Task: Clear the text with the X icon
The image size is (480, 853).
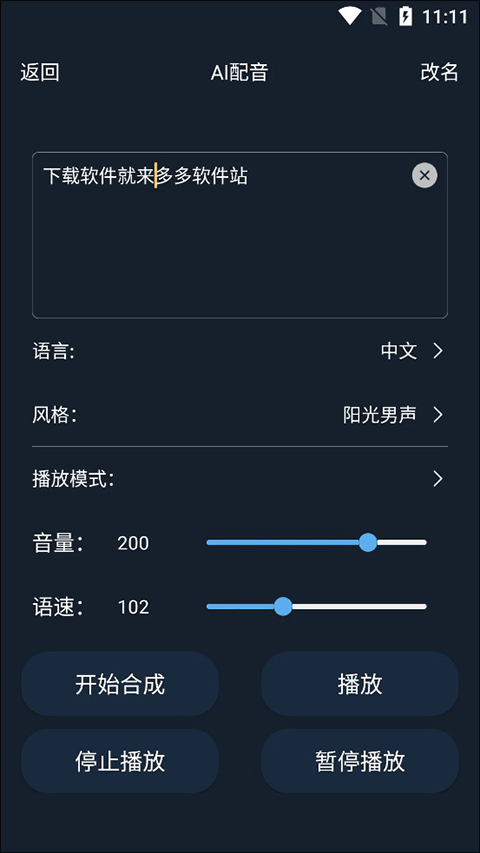Action: click(x=424, y=175)
